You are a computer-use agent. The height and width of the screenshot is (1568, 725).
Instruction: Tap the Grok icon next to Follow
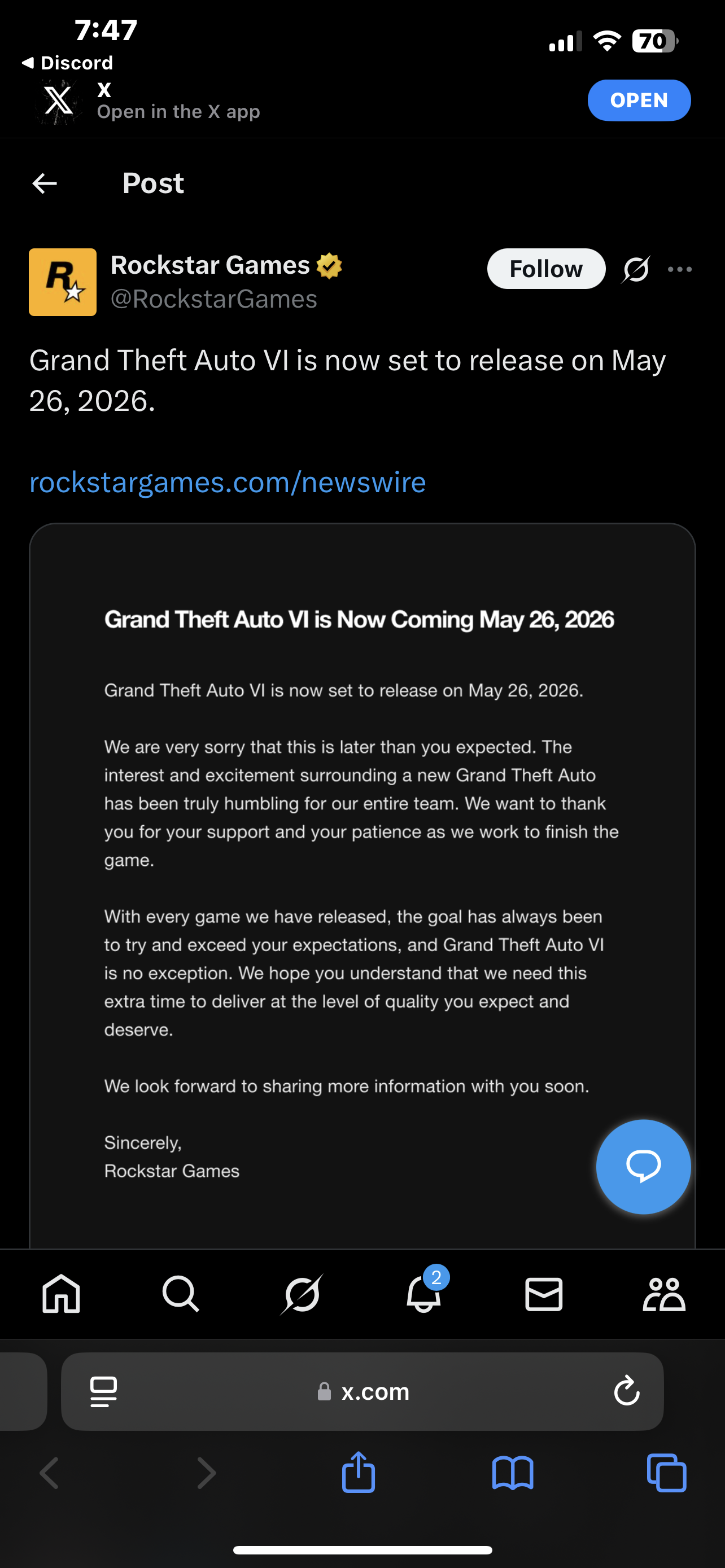tap(636, 269)
